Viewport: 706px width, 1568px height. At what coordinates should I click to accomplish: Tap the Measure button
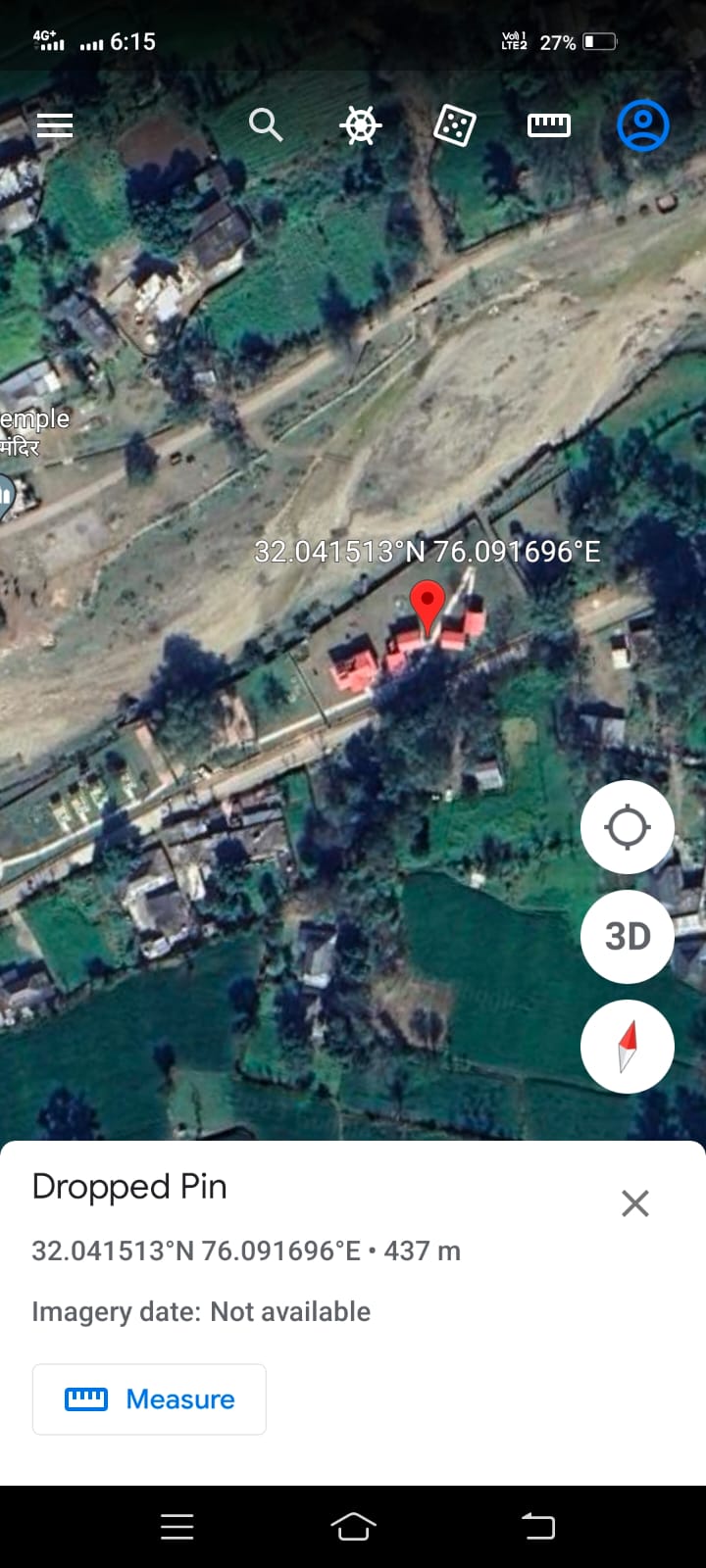point(149,1399)
